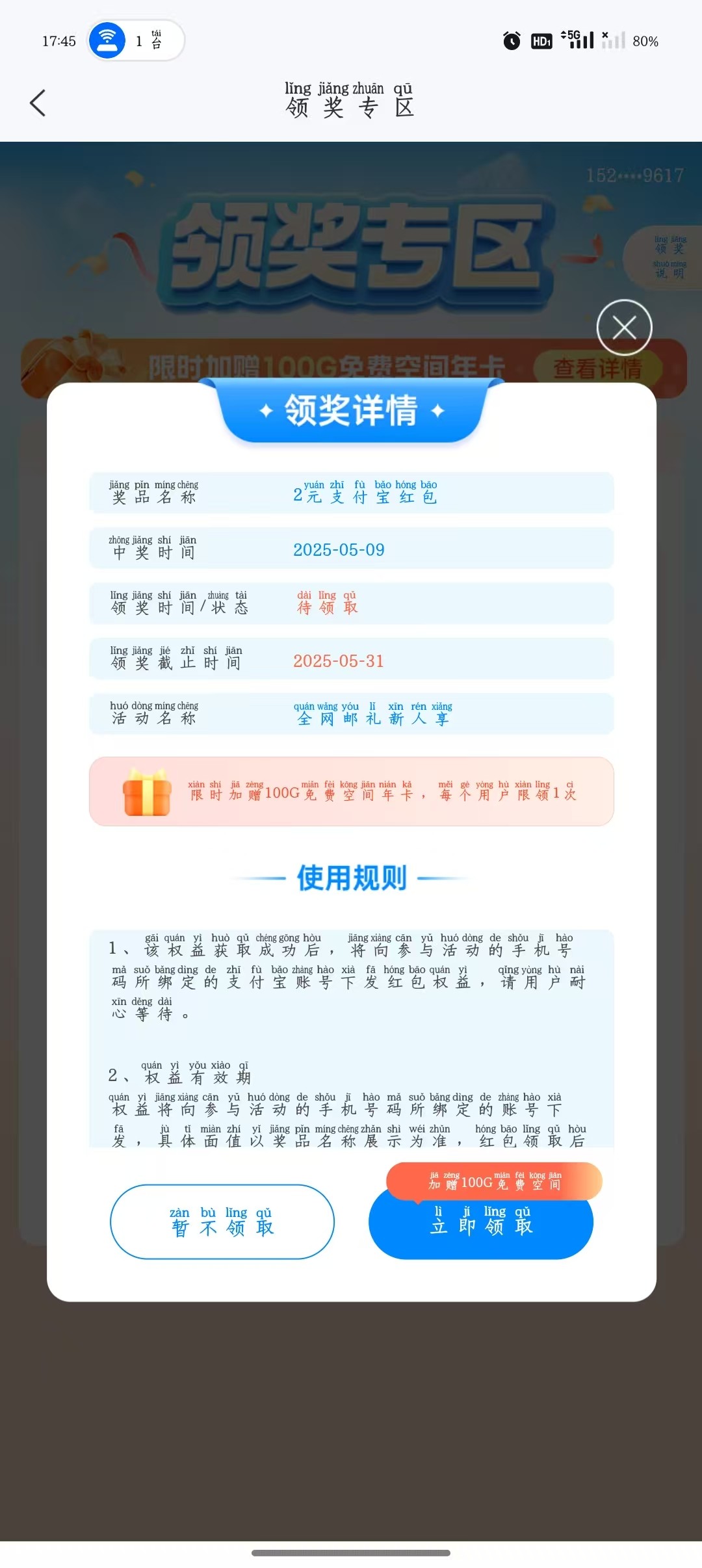Image resolution: width=702 pixels, height=1568 pixels.
Task: Go back from 领奖专区 page
Action: pos(38,103)
